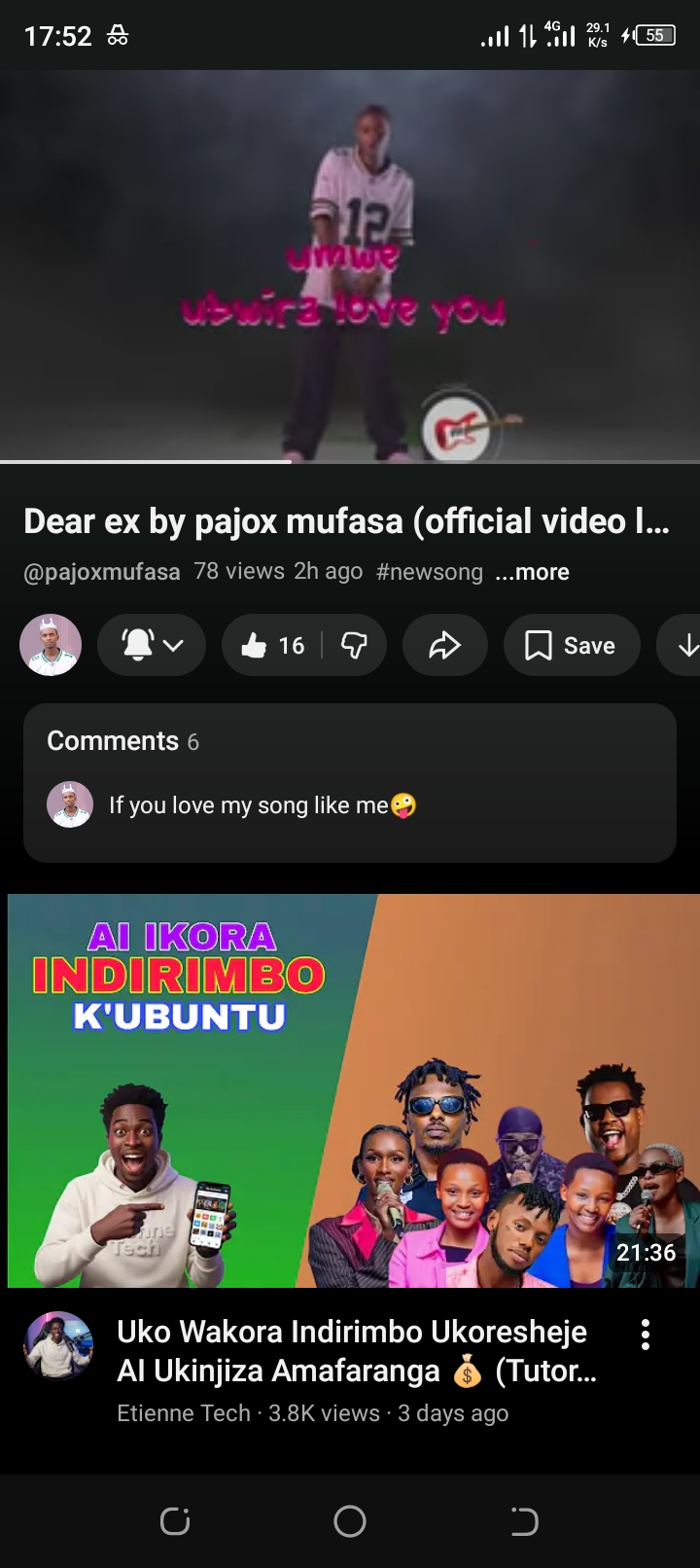700x1568 pixels.
Task: Go to the home screen
Action: pyautogui.click(x=350, y=1521)
